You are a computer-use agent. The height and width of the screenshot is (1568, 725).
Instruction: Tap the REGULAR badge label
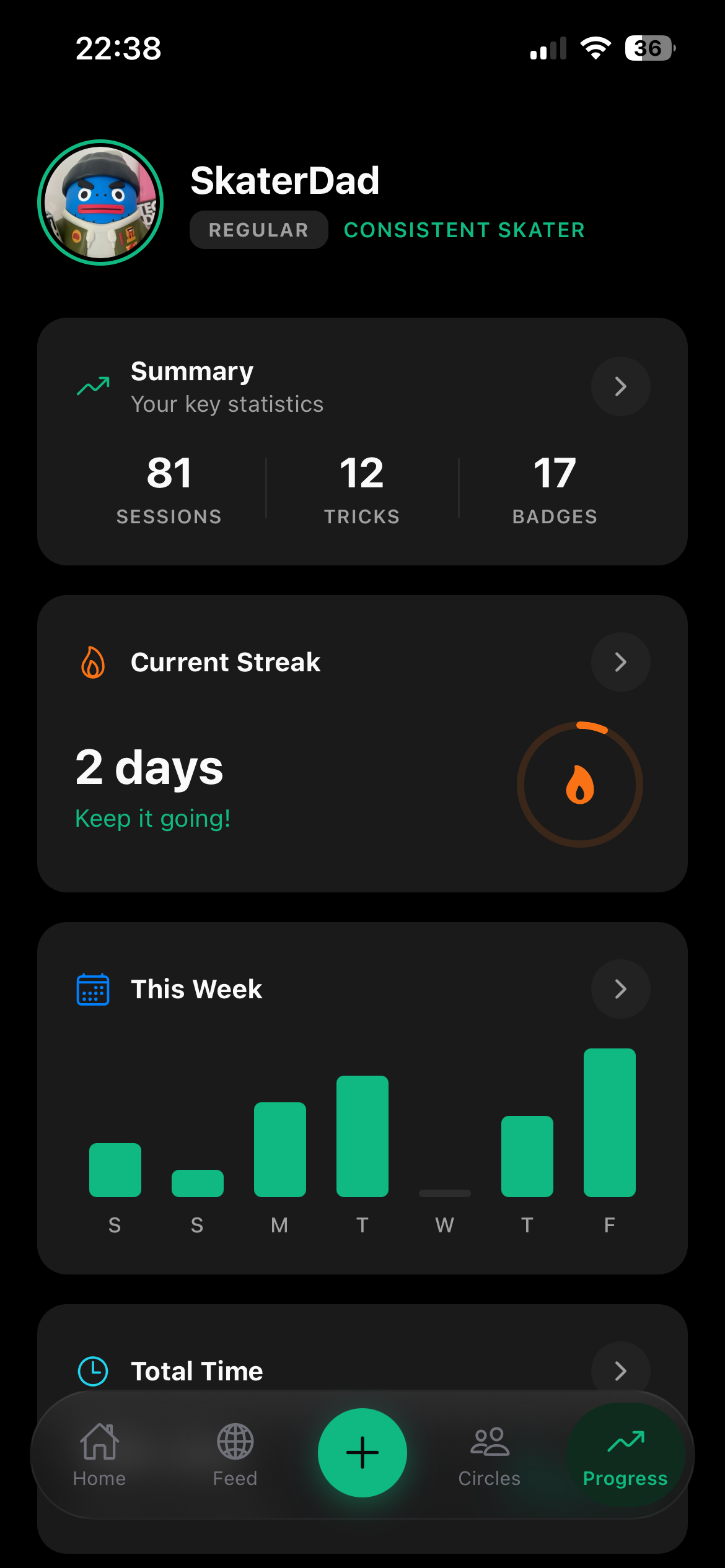click(258, 229)
